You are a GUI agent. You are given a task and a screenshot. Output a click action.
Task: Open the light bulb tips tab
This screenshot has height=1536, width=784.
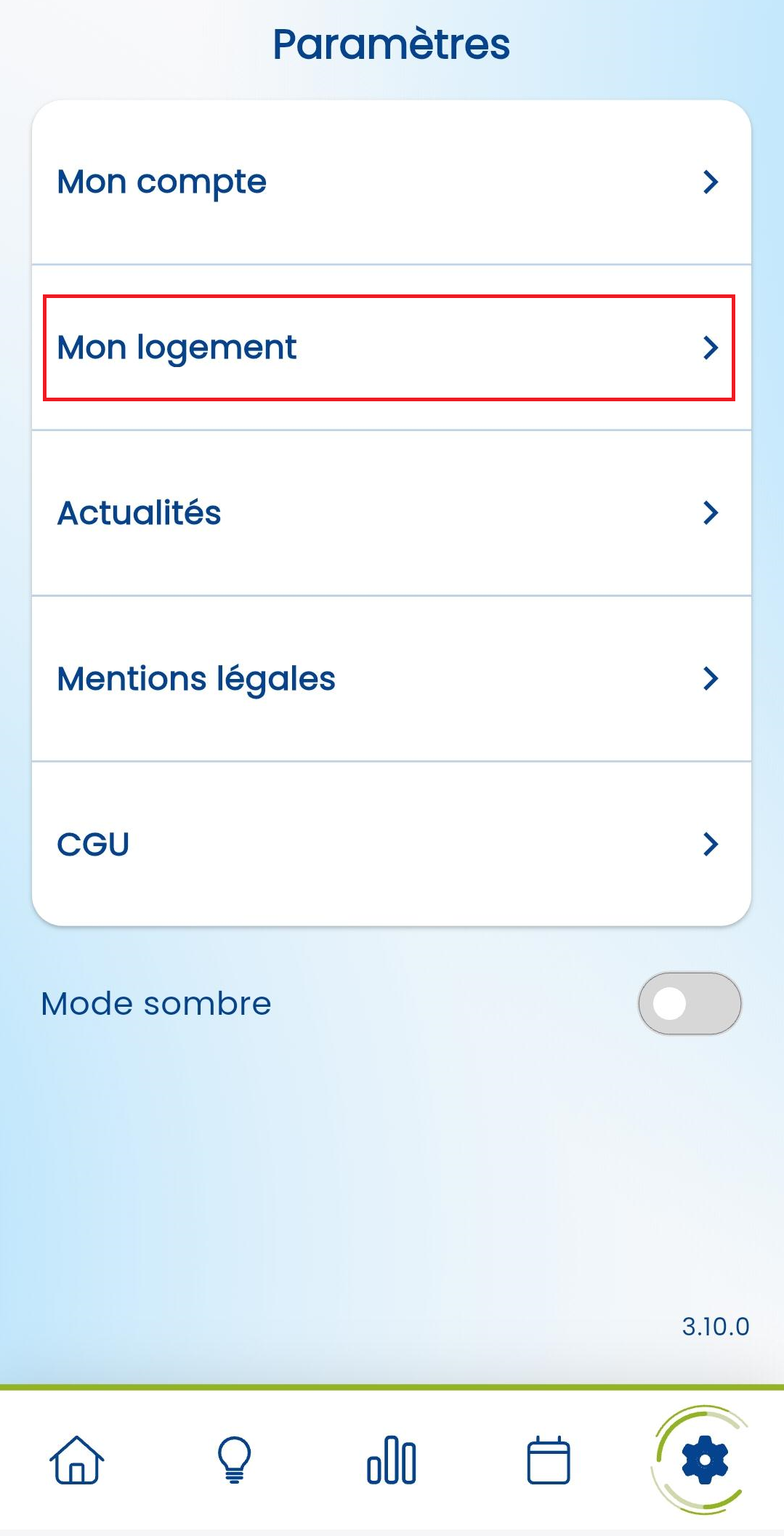coord(234,1460)
